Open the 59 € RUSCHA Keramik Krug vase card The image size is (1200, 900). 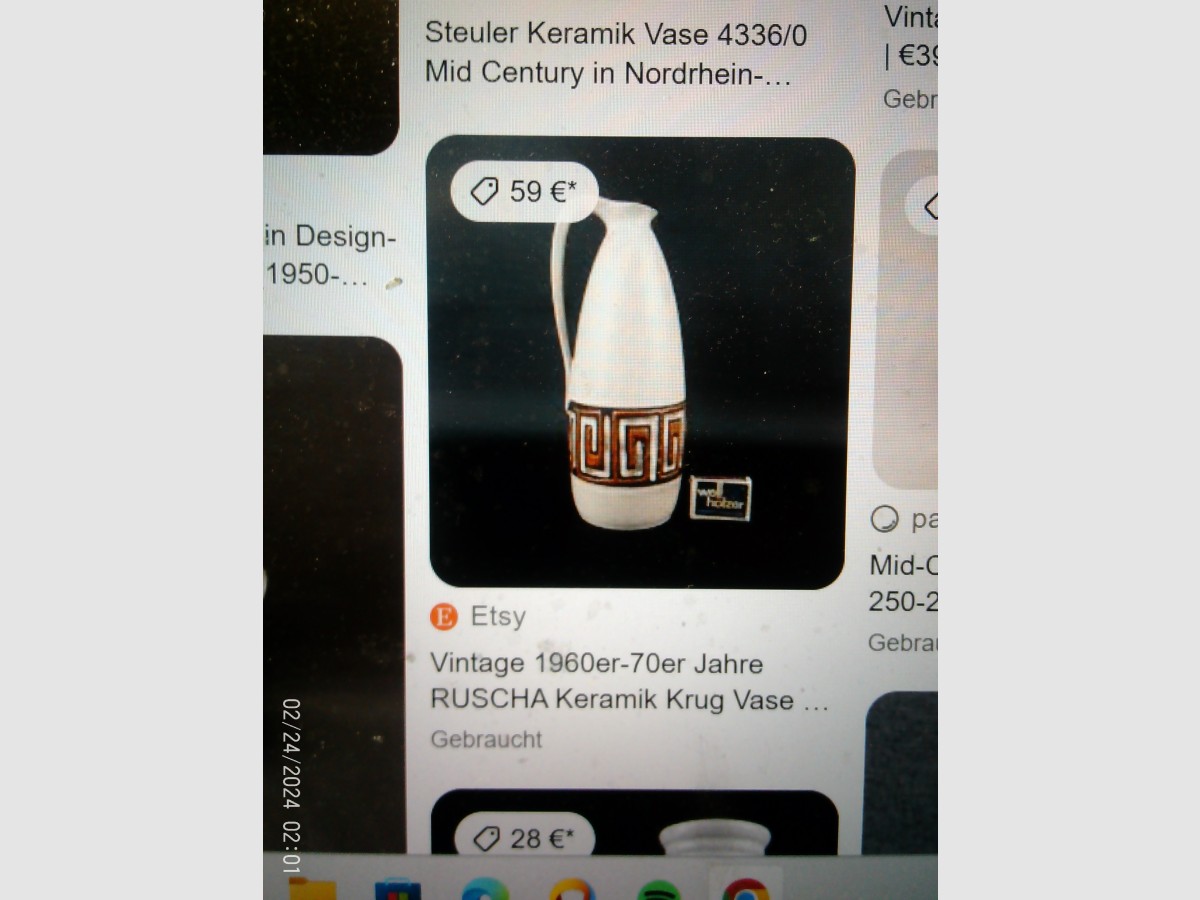(640, 362)
